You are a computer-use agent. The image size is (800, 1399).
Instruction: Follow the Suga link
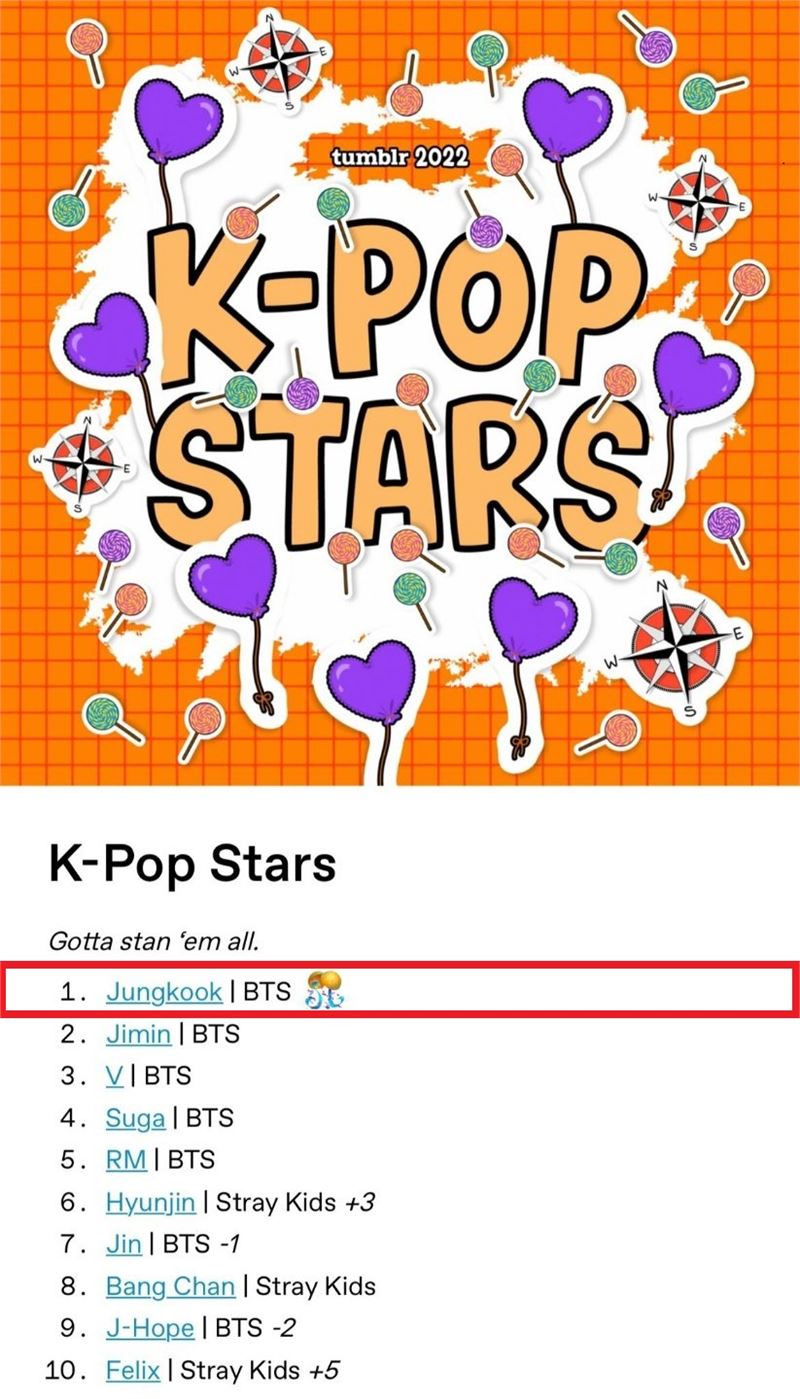tap(135, 1118)
